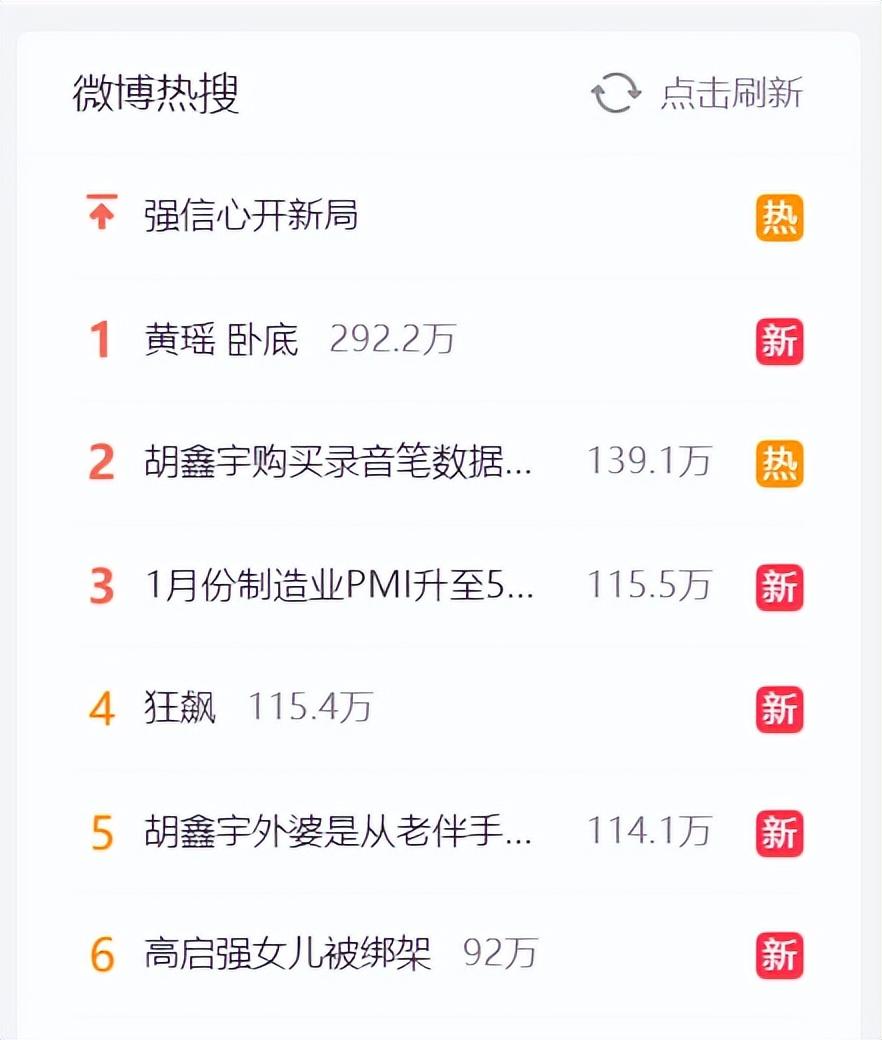The width and height of the screenshot is (882, 1040).
Task: Open topic 胡鑫宇购买录音笔数据
Action: [335, 464]
